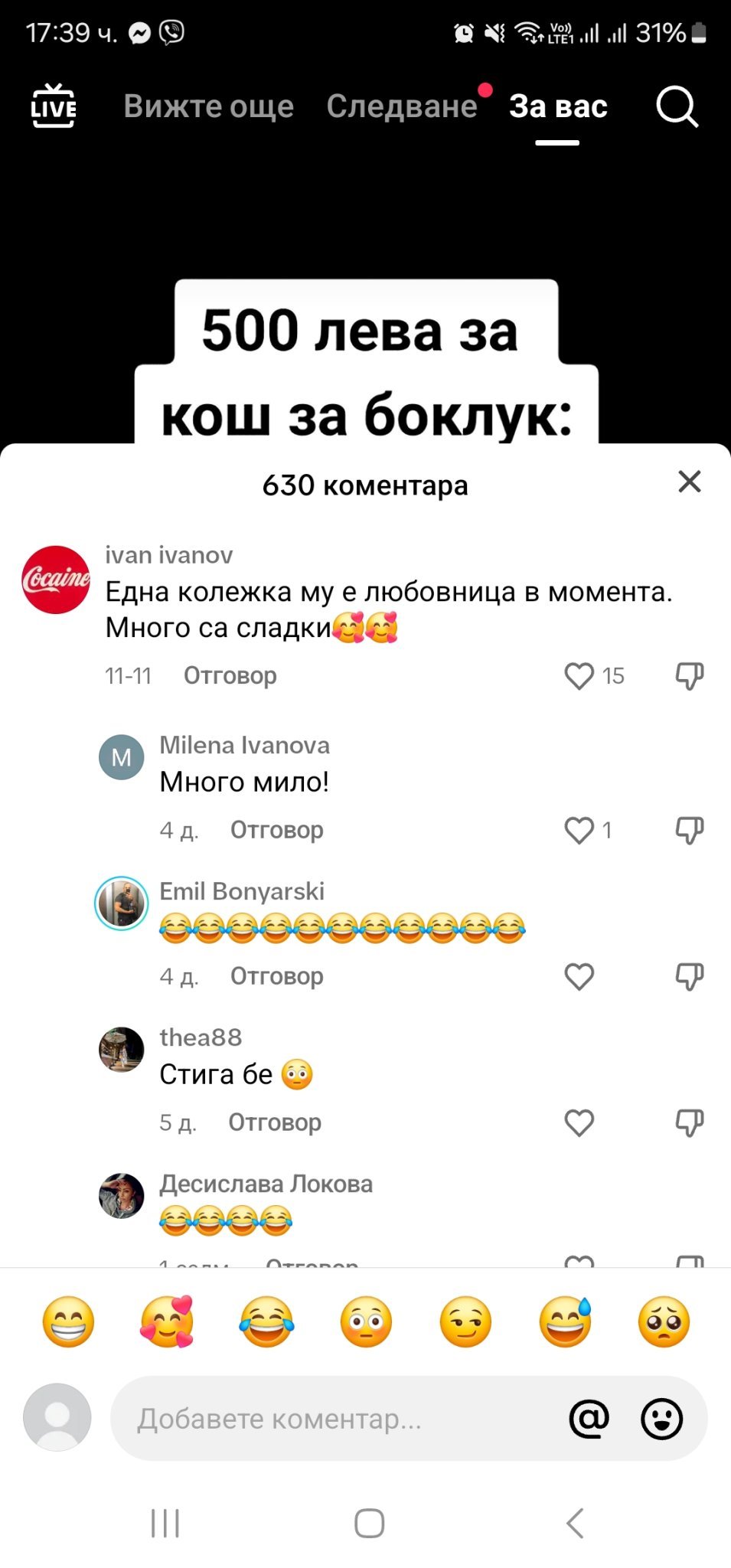Screen dimensions: 731x1568
Task: Like Emil Bonyarski's emoji comment
Action: click(x=579, y=977)
